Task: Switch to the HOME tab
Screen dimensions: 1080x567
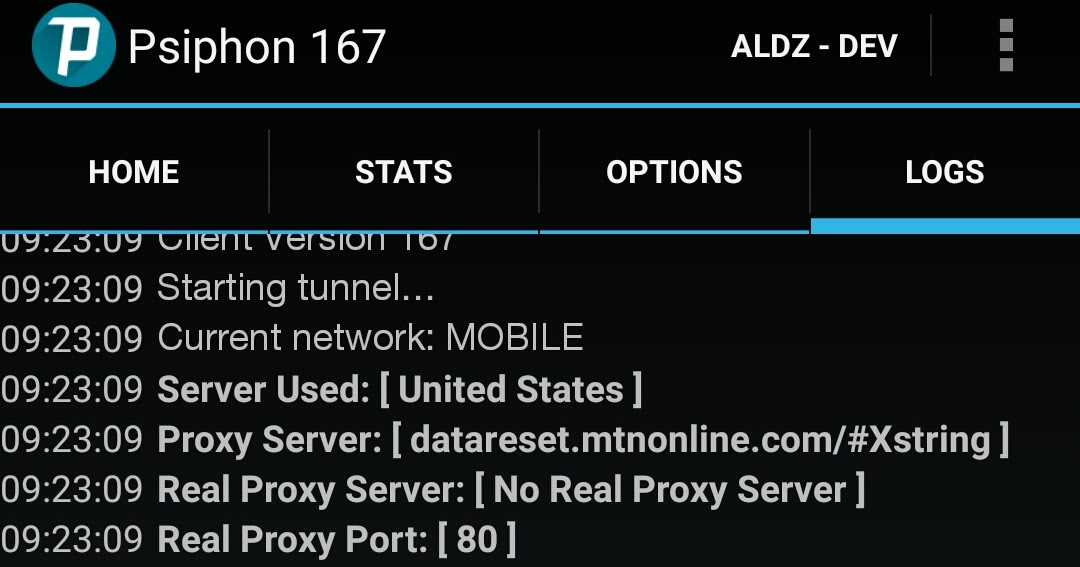Action: point(134,172)
